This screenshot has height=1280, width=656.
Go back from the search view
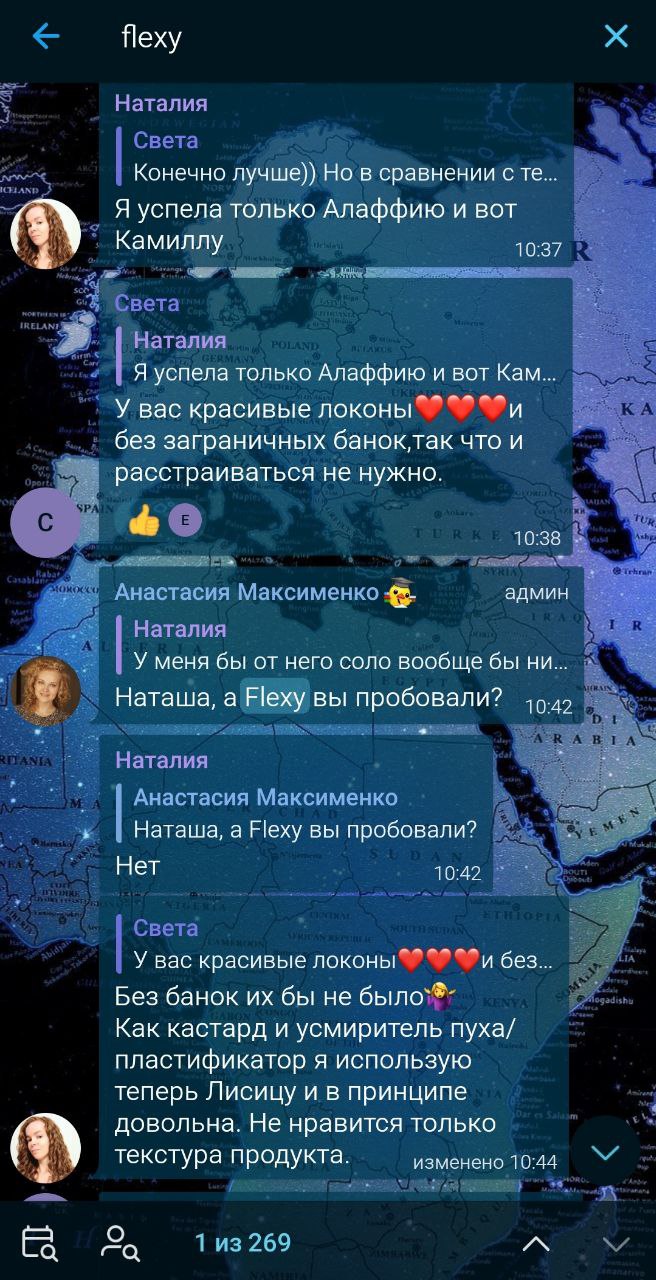tap(46, 37)
